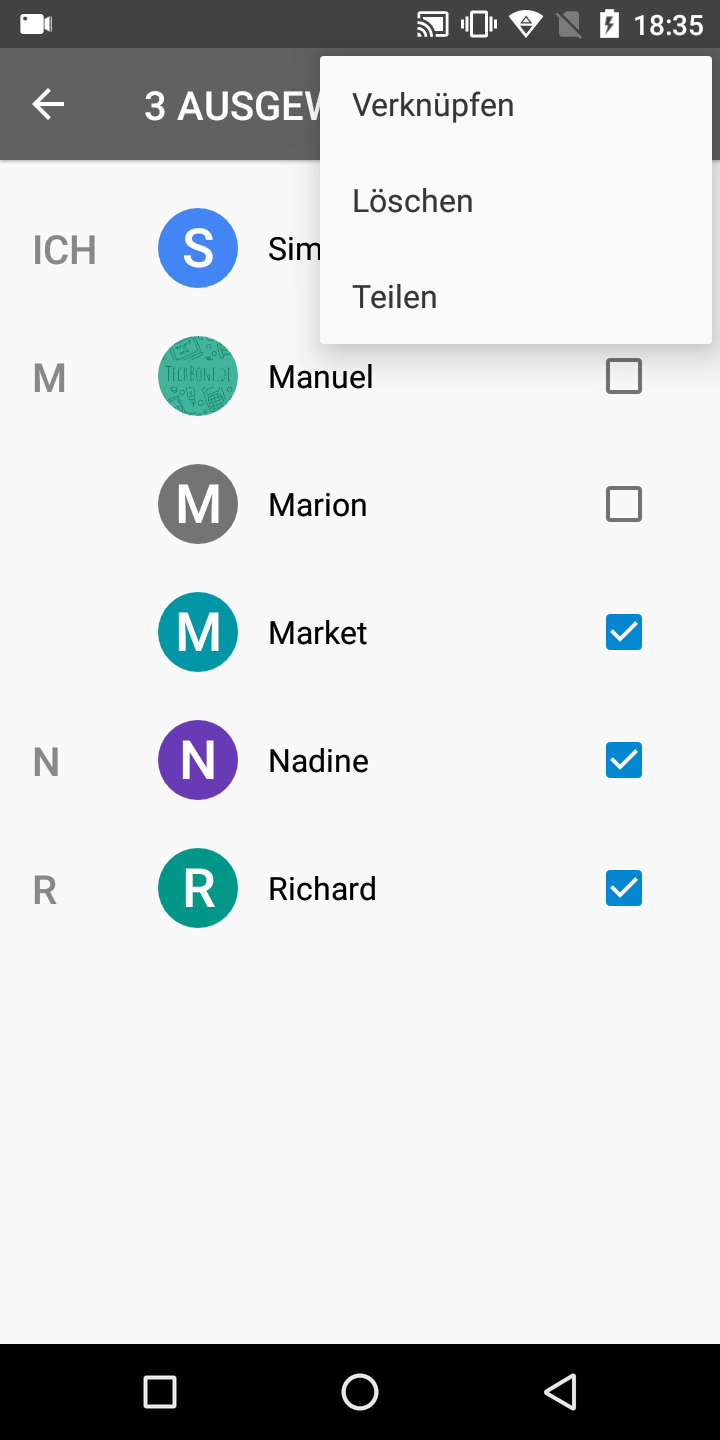This screenshot has width=720, height=1440.
Task: Tick the Marion checkbox
Action: (624, 505)
